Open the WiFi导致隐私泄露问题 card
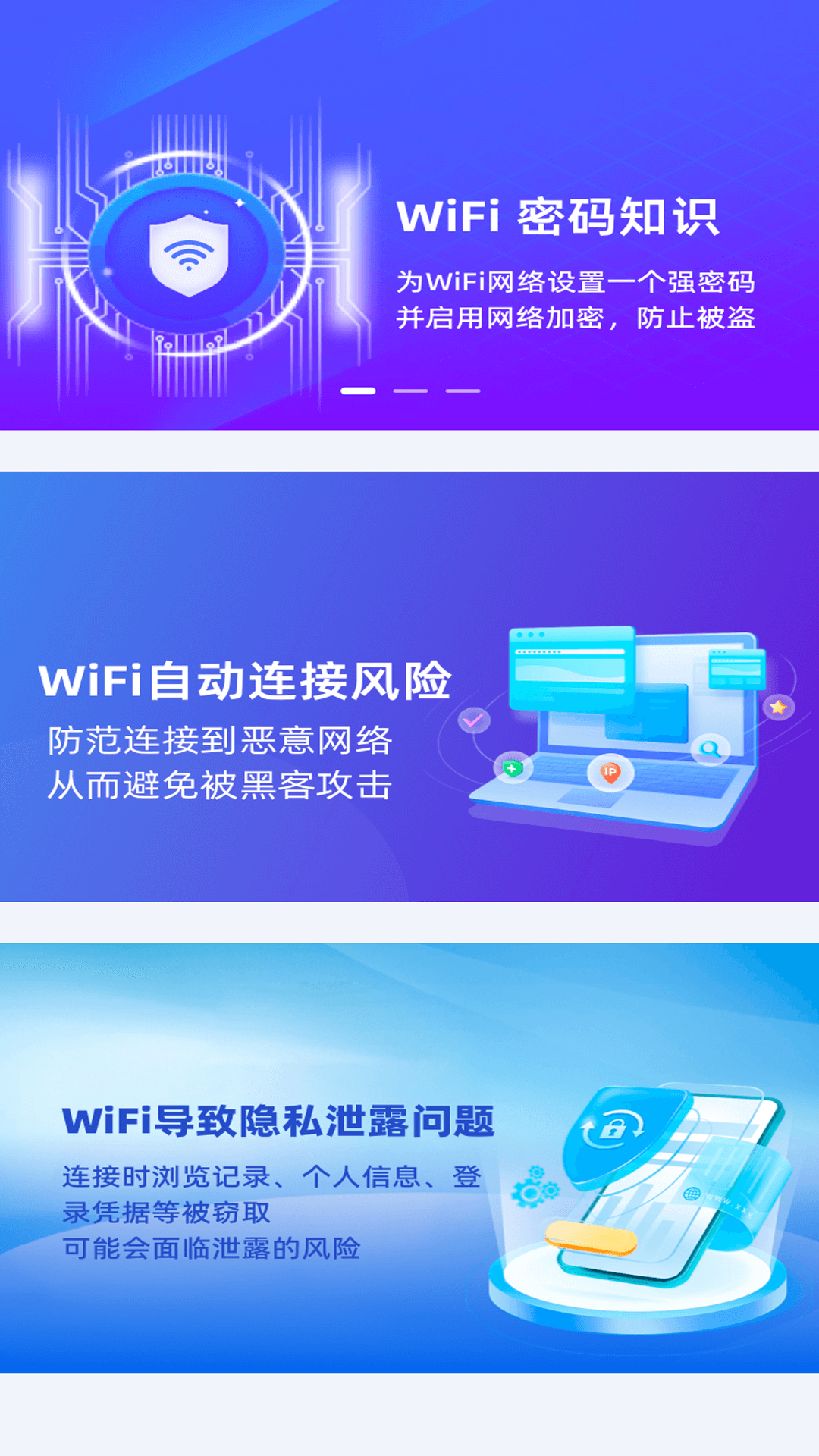The width and height of the screenshot is (819, 1456). 409,1158
